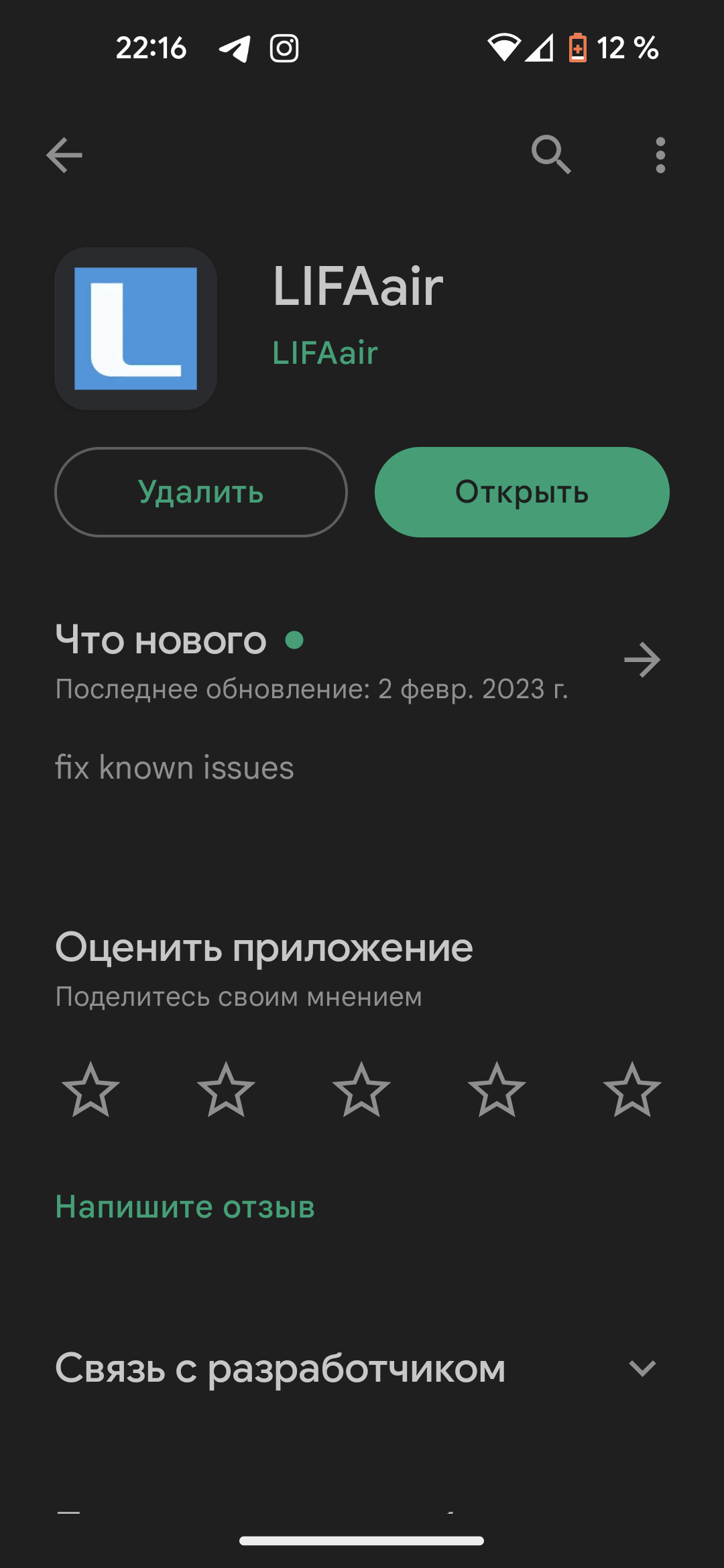Expand the Связь с разработчиком section
Viewport: 724px width, 1568px height.
[642, 1368]
